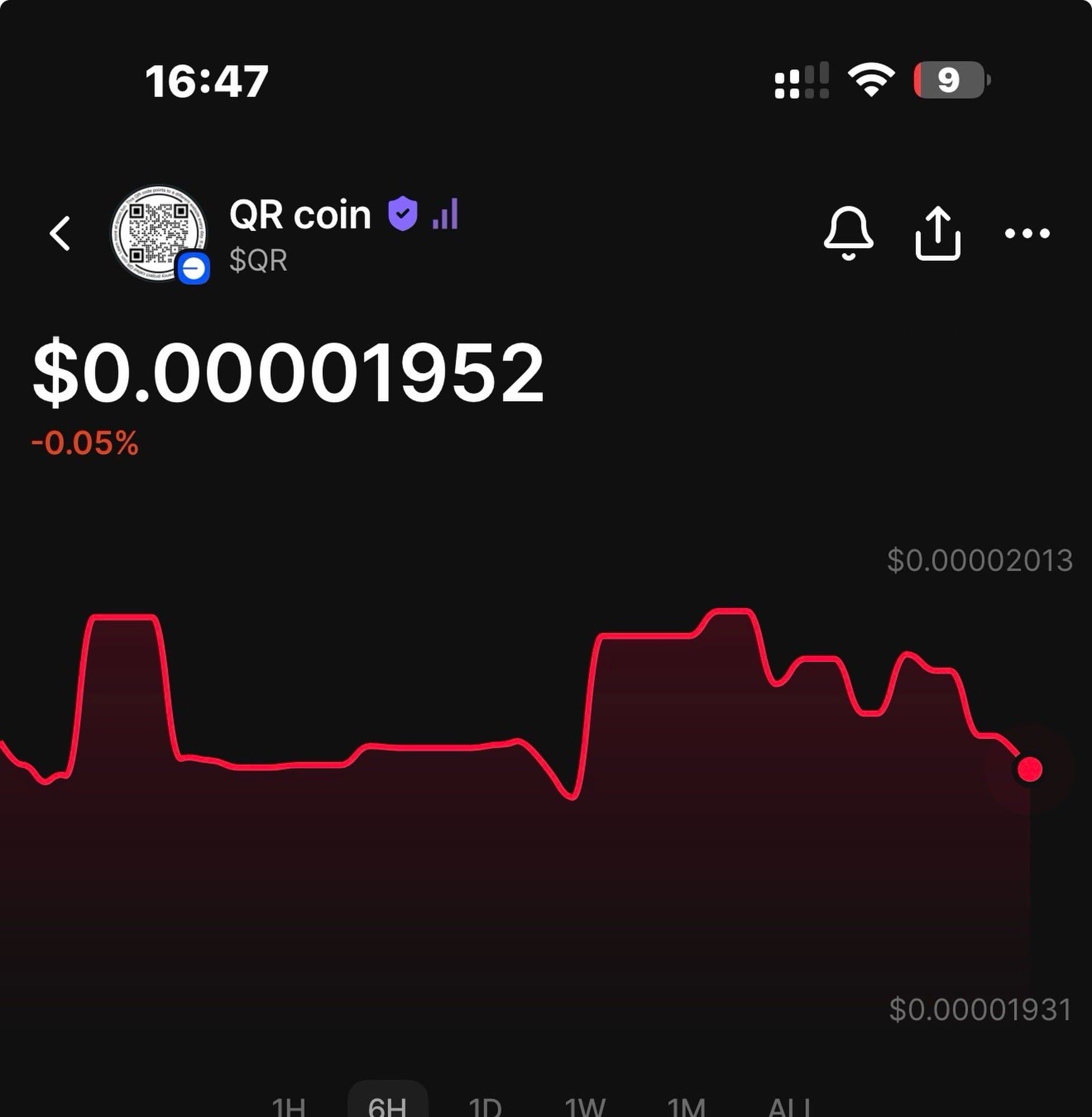Image resolution: width=1092 pixels, height=1117 pixels.
Task: Switch the chart to 1H
Action: 288,1105
